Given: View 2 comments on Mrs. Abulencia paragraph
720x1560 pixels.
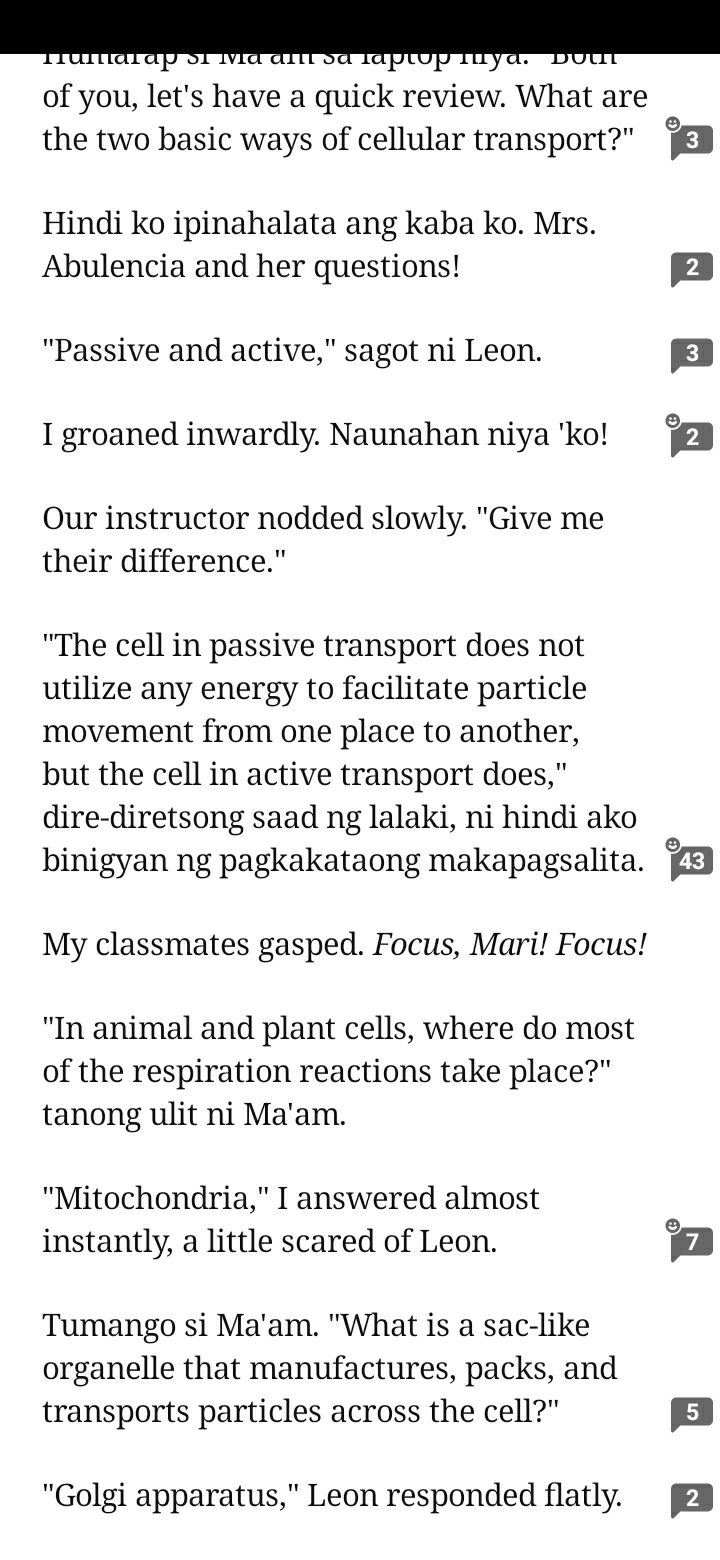Looking at the screenshot, I should tap(691, 268).
